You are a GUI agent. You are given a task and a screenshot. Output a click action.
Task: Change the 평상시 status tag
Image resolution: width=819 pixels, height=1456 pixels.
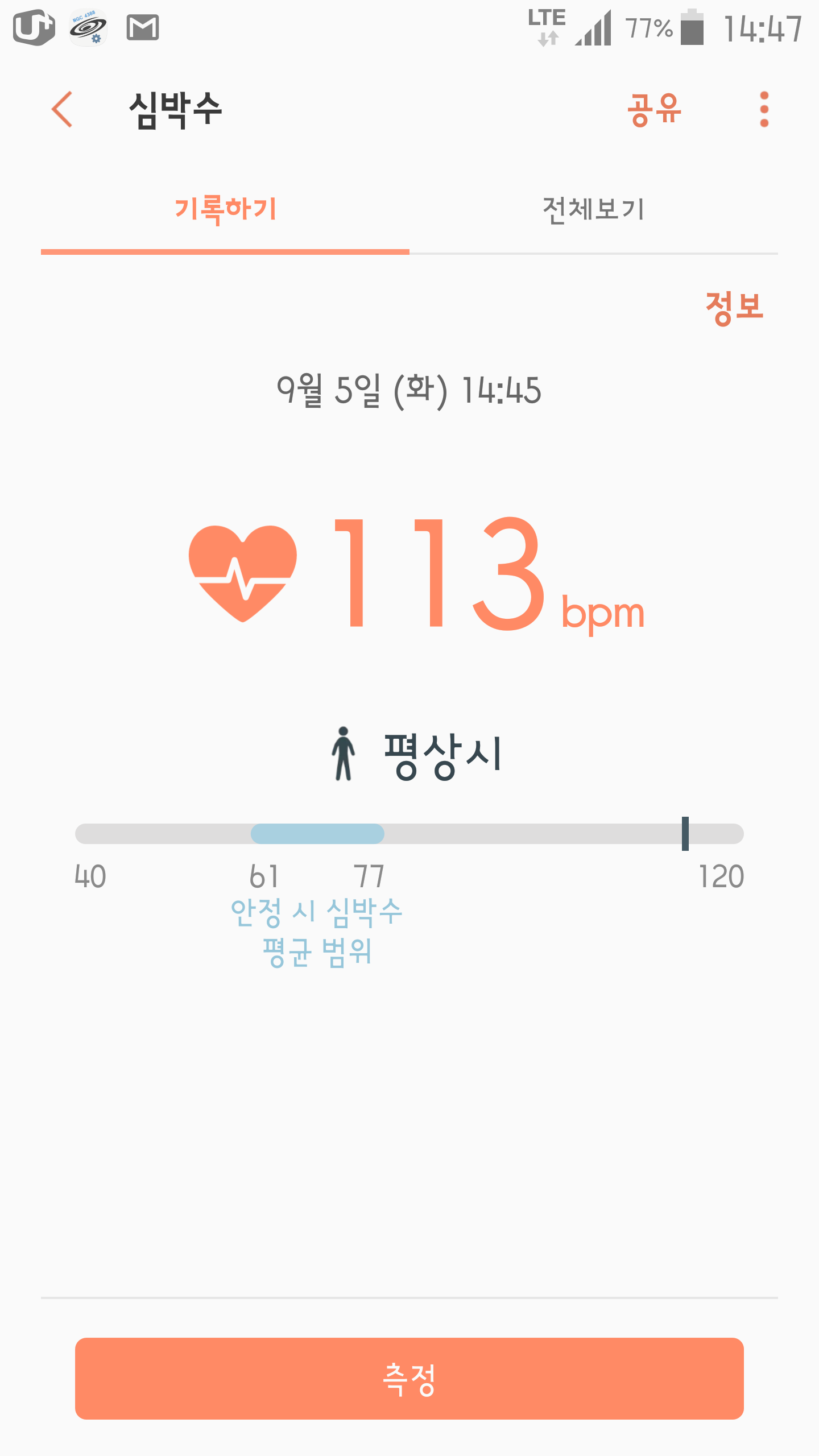tap(417, 755)
